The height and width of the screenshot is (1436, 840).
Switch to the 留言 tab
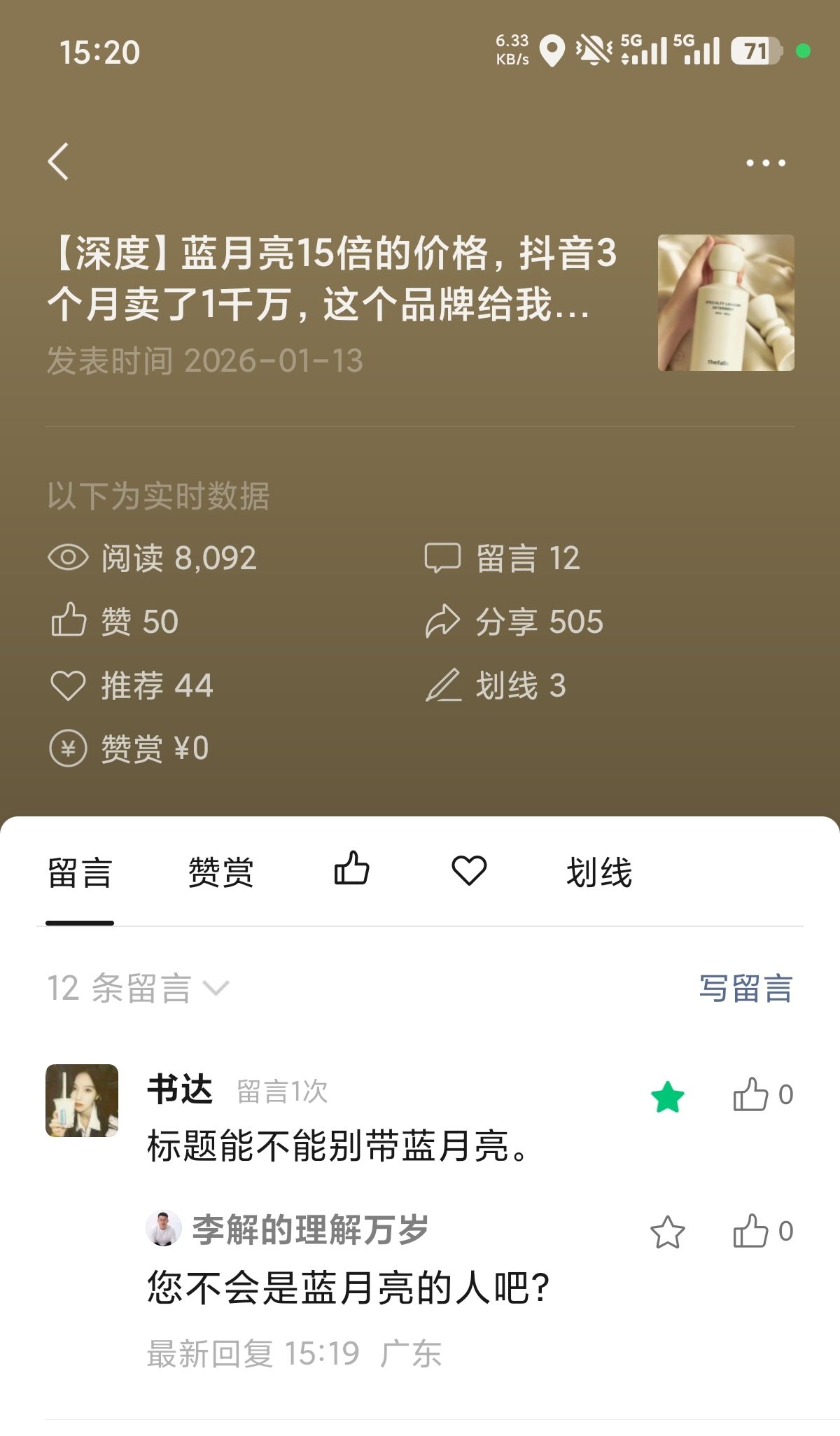80,872
